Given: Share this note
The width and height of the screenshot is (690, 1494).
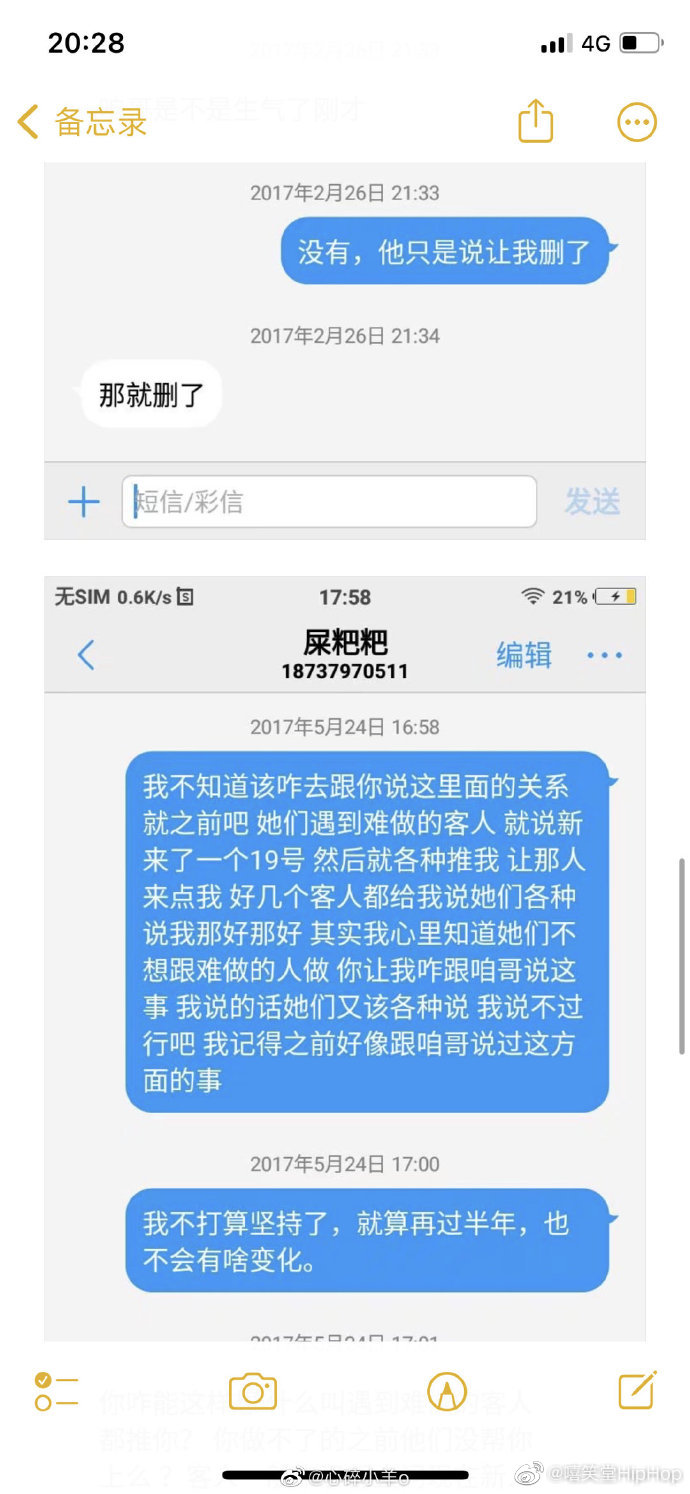Looking at the screenshot, I should 536,121.
